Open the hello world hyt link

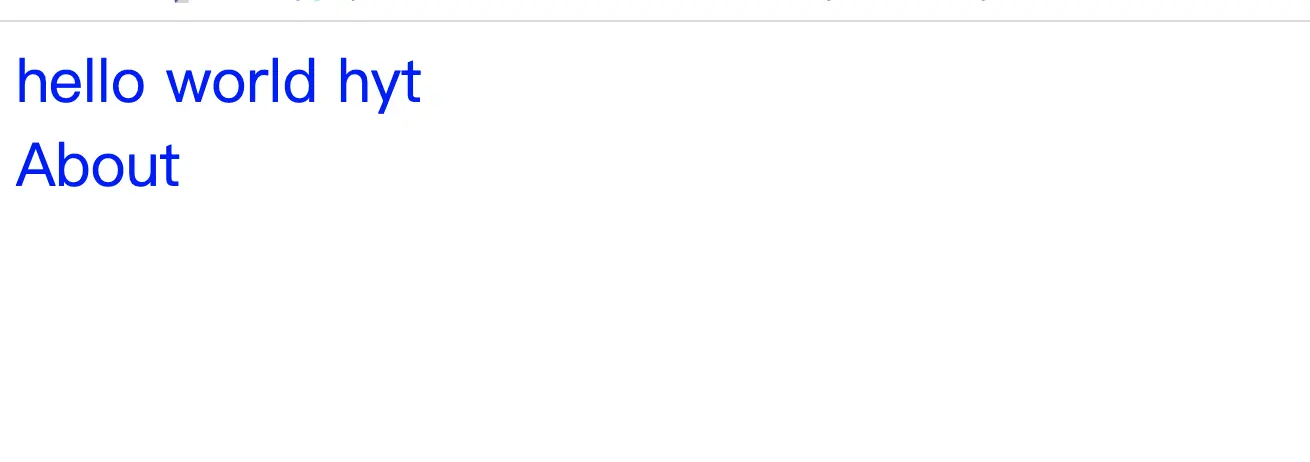click(218, 82)
